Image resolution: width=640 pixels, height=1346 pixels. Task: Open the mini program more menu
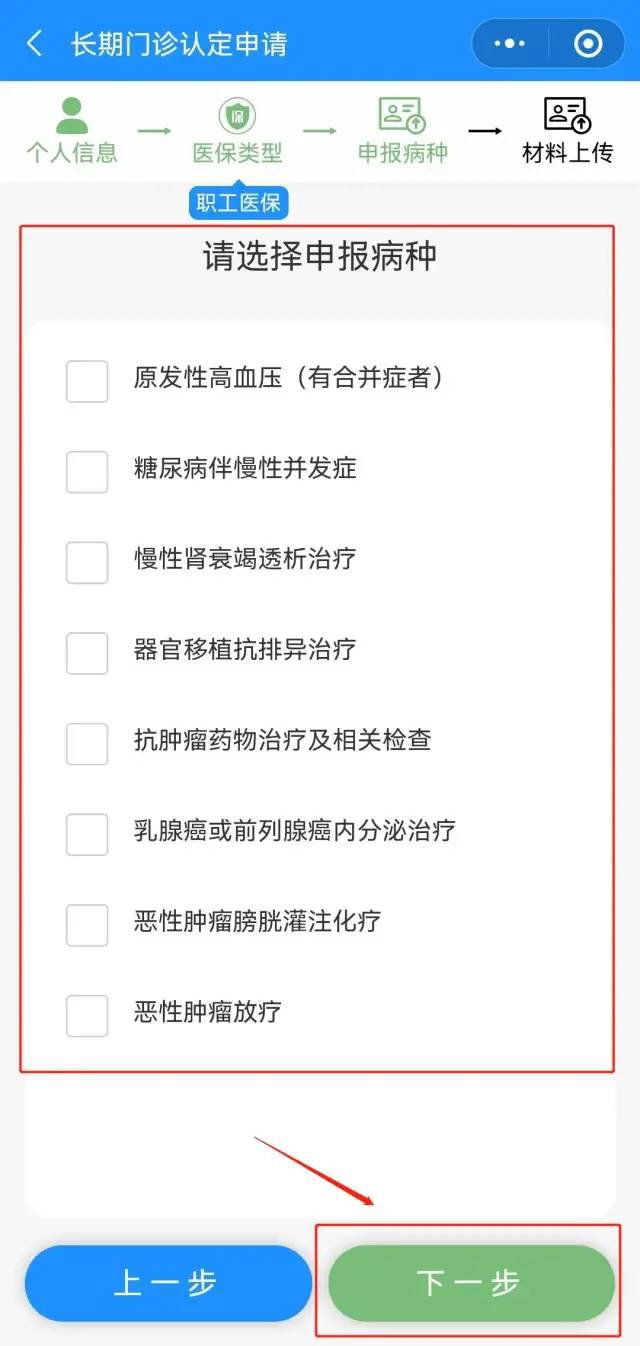pyautogui.click(x=510, y=44)
